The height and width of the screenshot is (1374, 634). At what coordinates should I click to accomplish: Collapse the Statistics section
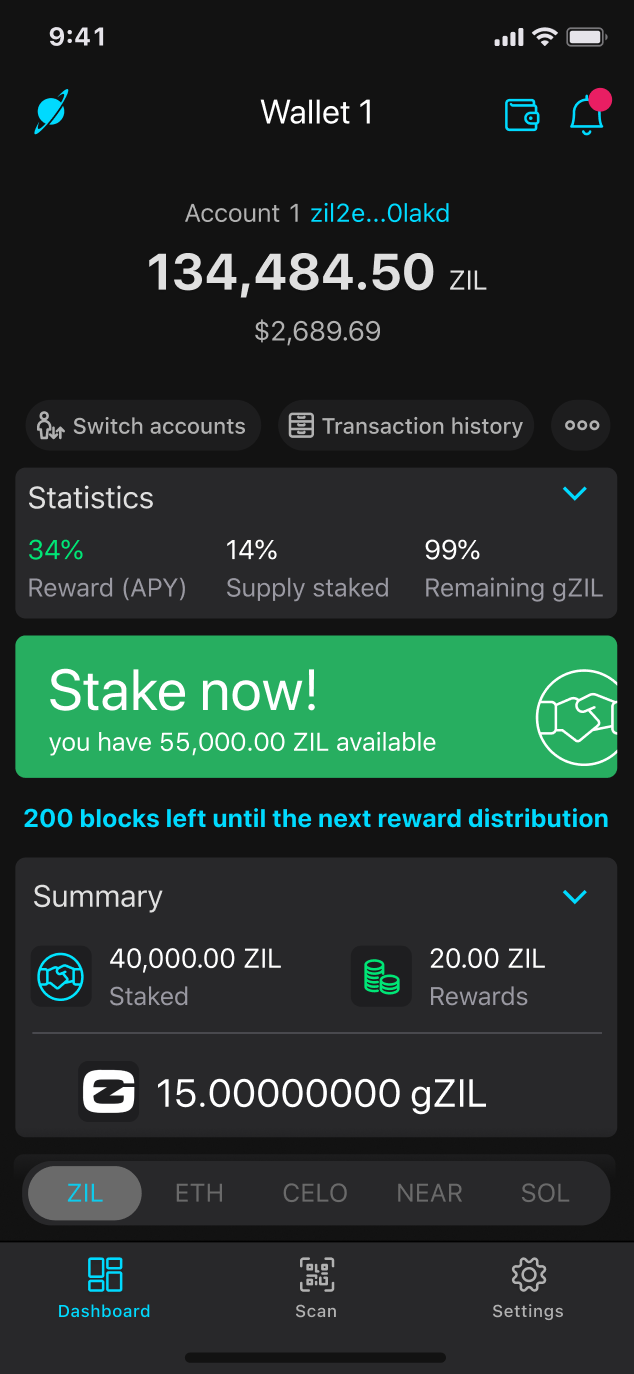[x=575, y=494]
